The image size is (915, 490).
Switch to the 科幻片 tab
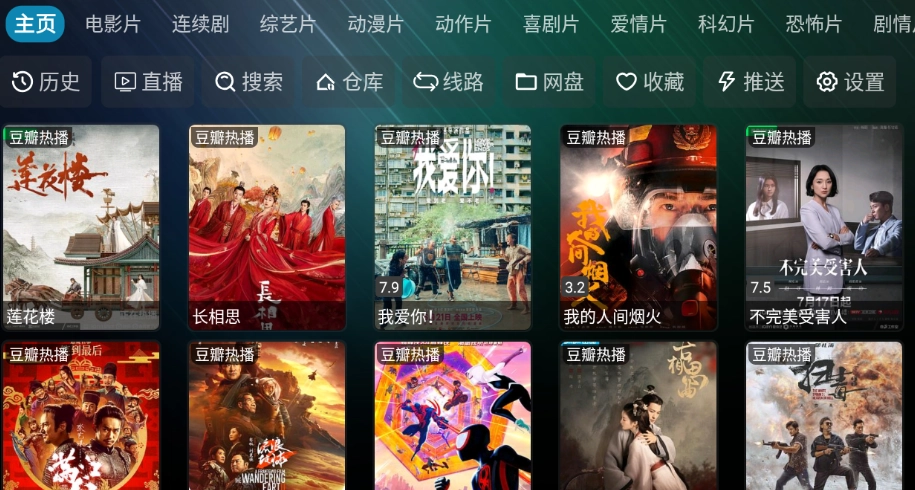pos(726,24)
